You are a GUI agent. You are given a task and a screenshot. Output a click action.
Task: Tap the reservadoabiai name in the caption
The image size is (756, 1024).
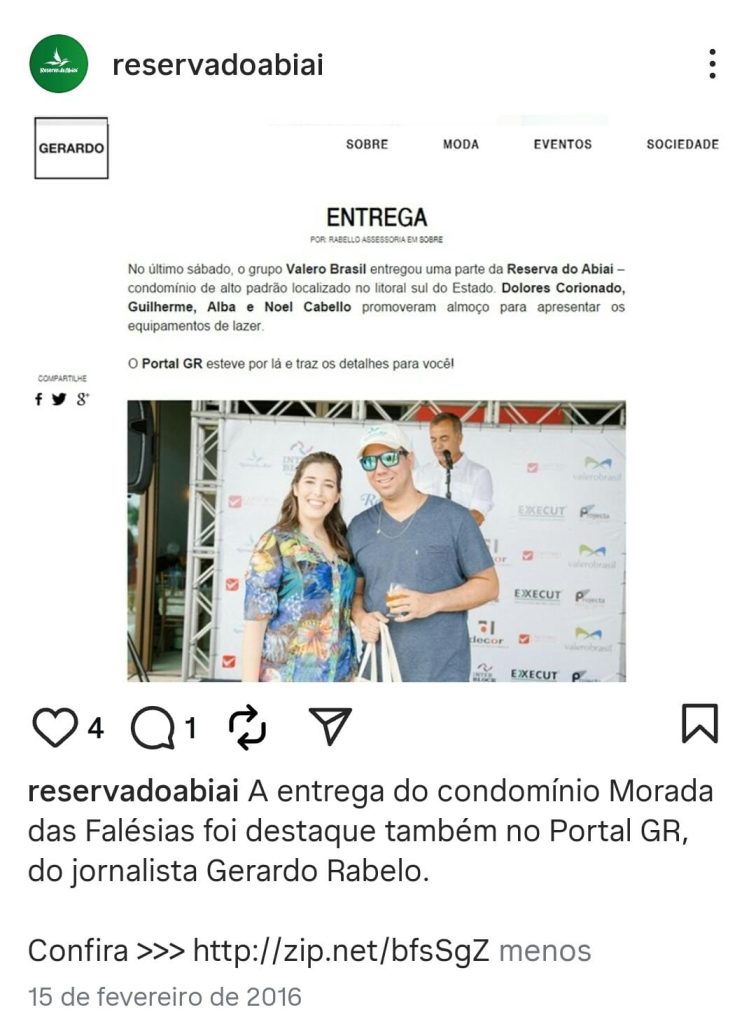coord(133,792)
